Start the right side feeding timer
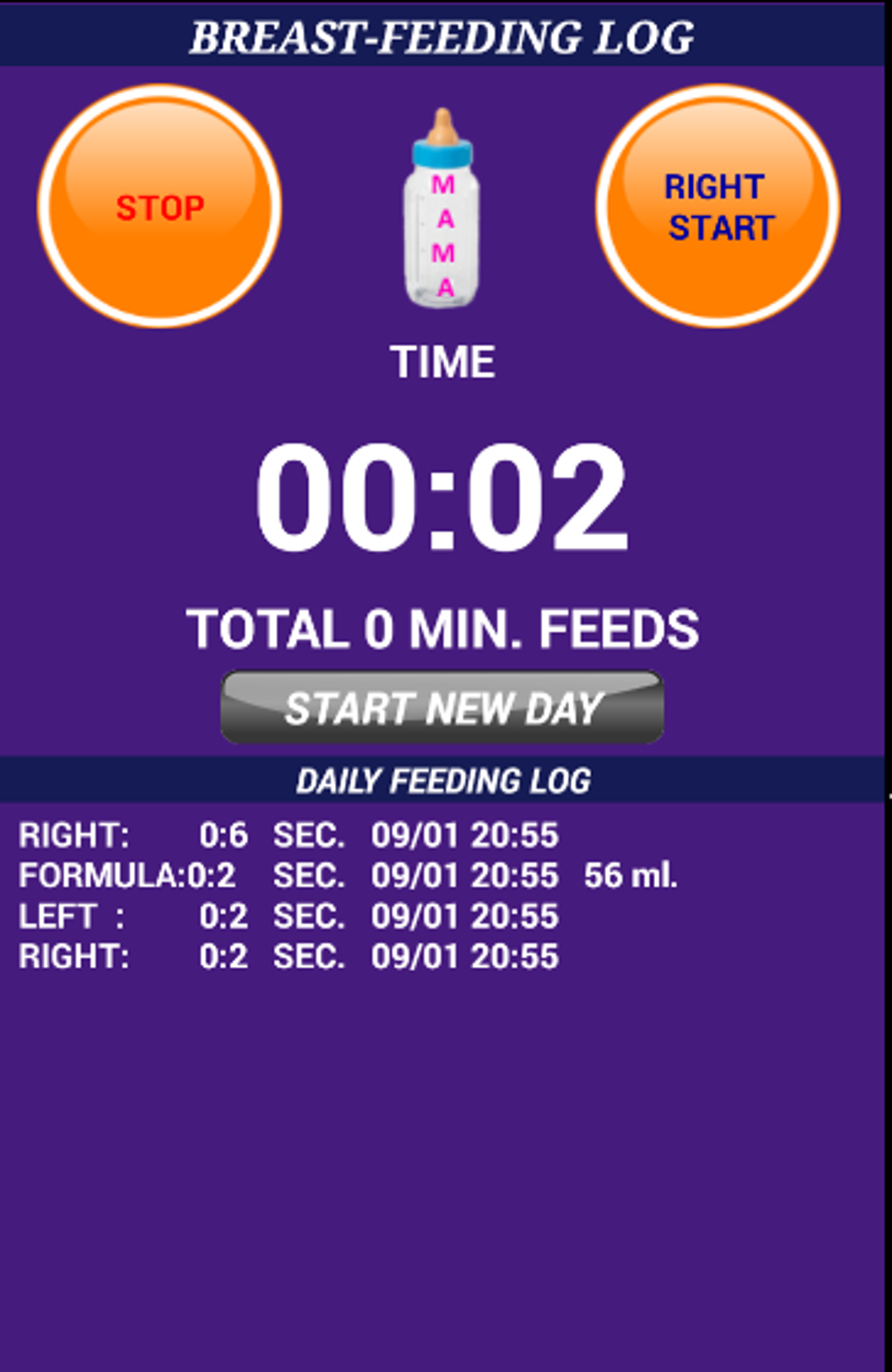892x1372 pixels. click(x=717, y=206)
